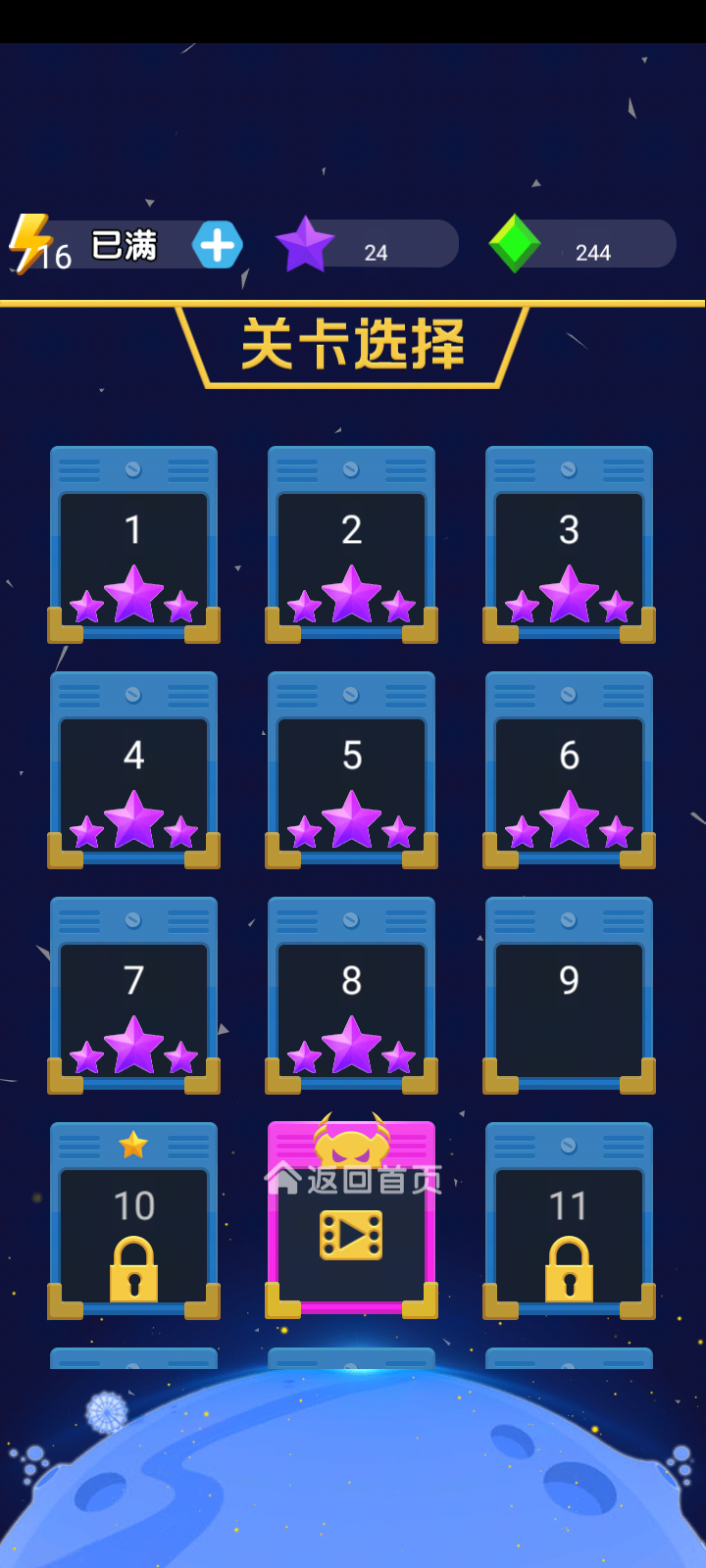Tap locked level 11

click(x=570, y=1225)
